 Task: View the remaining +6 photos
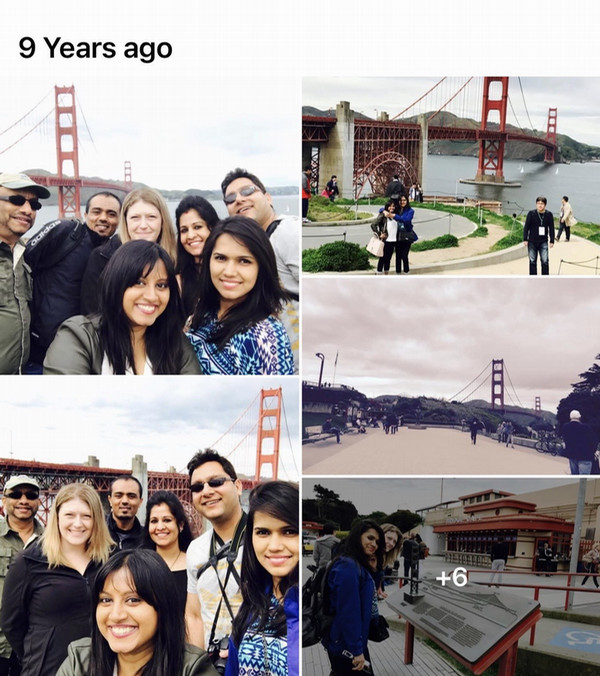pos(451,576)
